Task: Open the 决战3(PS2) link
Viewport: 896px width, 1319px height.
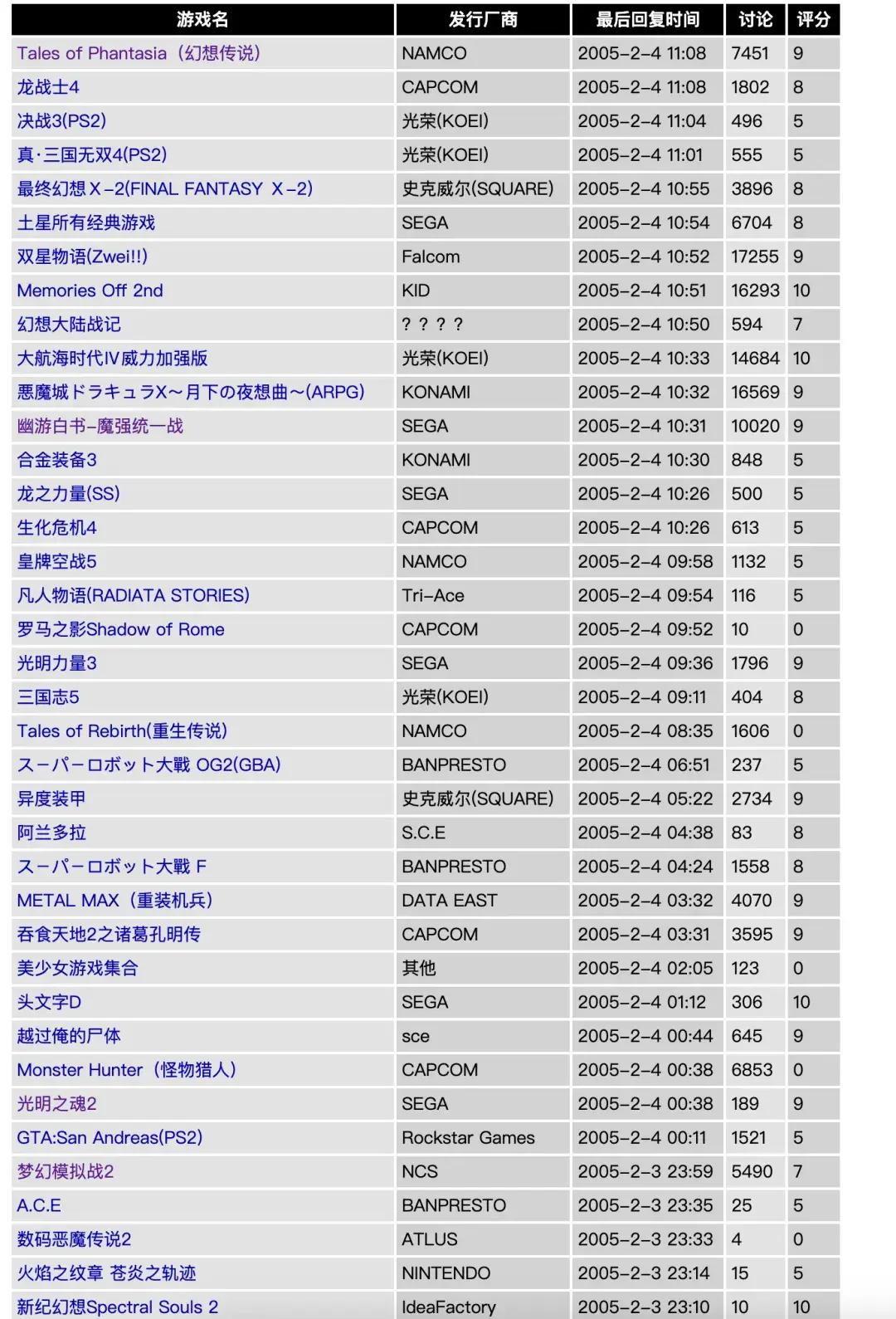Action: point(61,121)
